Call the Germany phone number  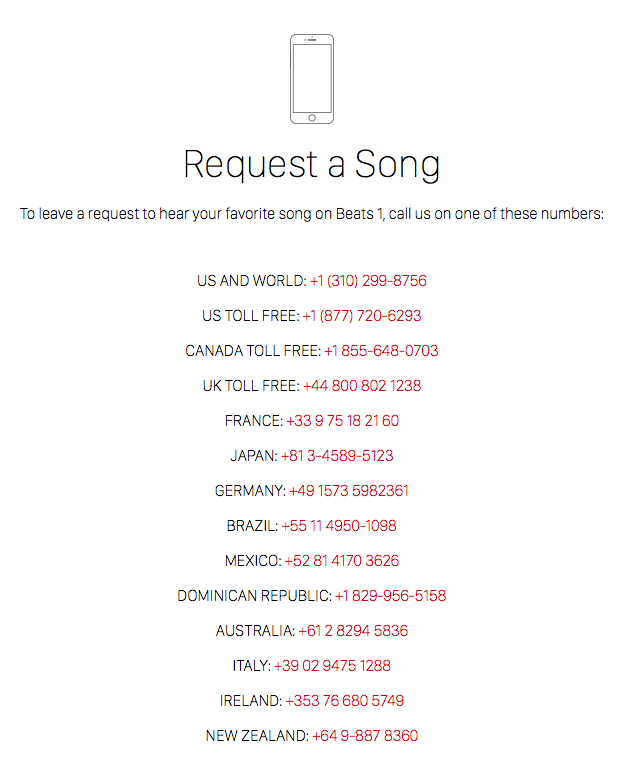click(349, 491)
